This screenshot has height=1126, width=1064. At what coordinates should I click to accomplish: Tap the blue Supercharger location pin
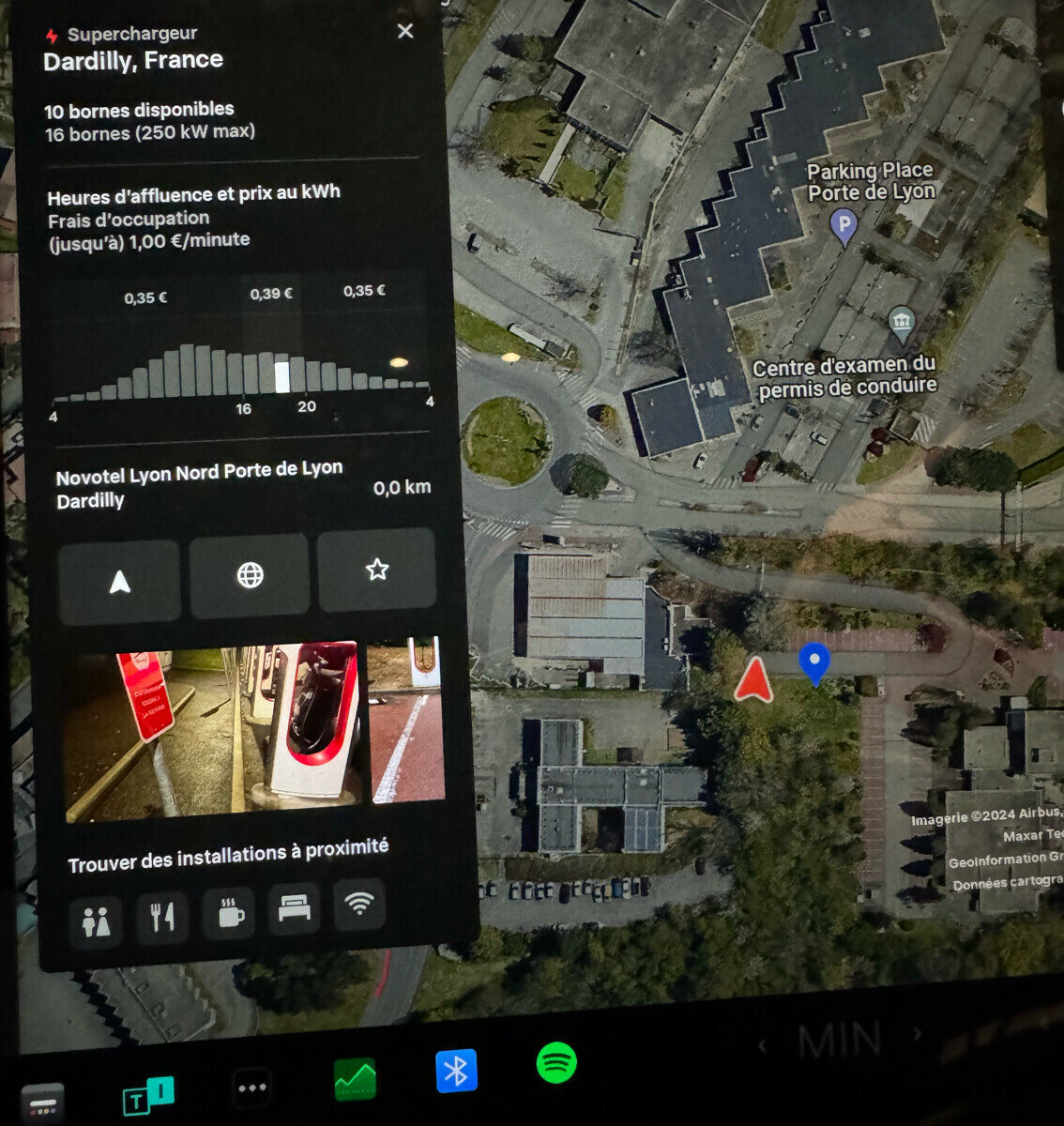pos(814,662)
